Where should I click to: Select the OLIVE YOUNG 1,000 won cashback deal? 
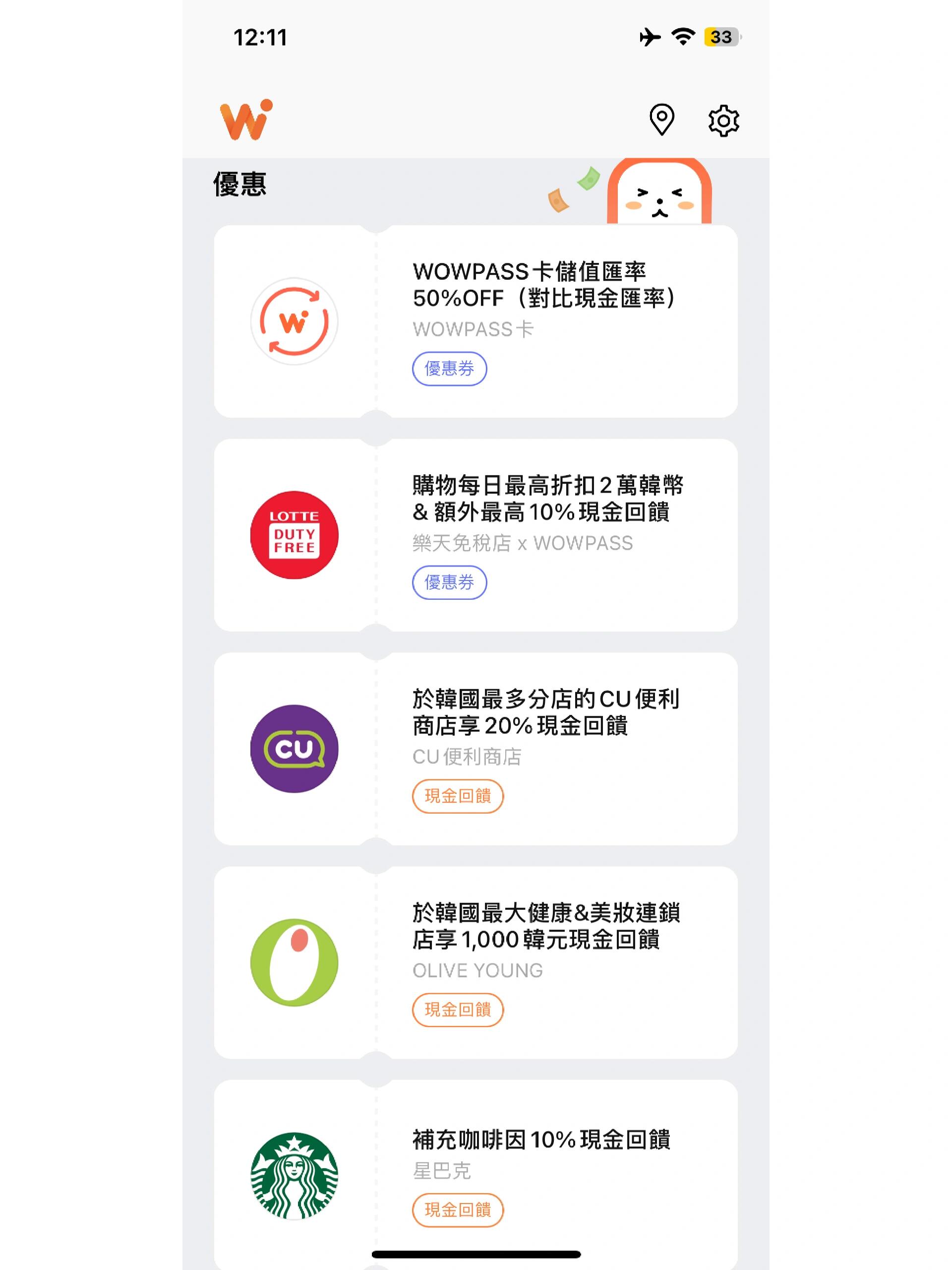click(x=475, y=962)
